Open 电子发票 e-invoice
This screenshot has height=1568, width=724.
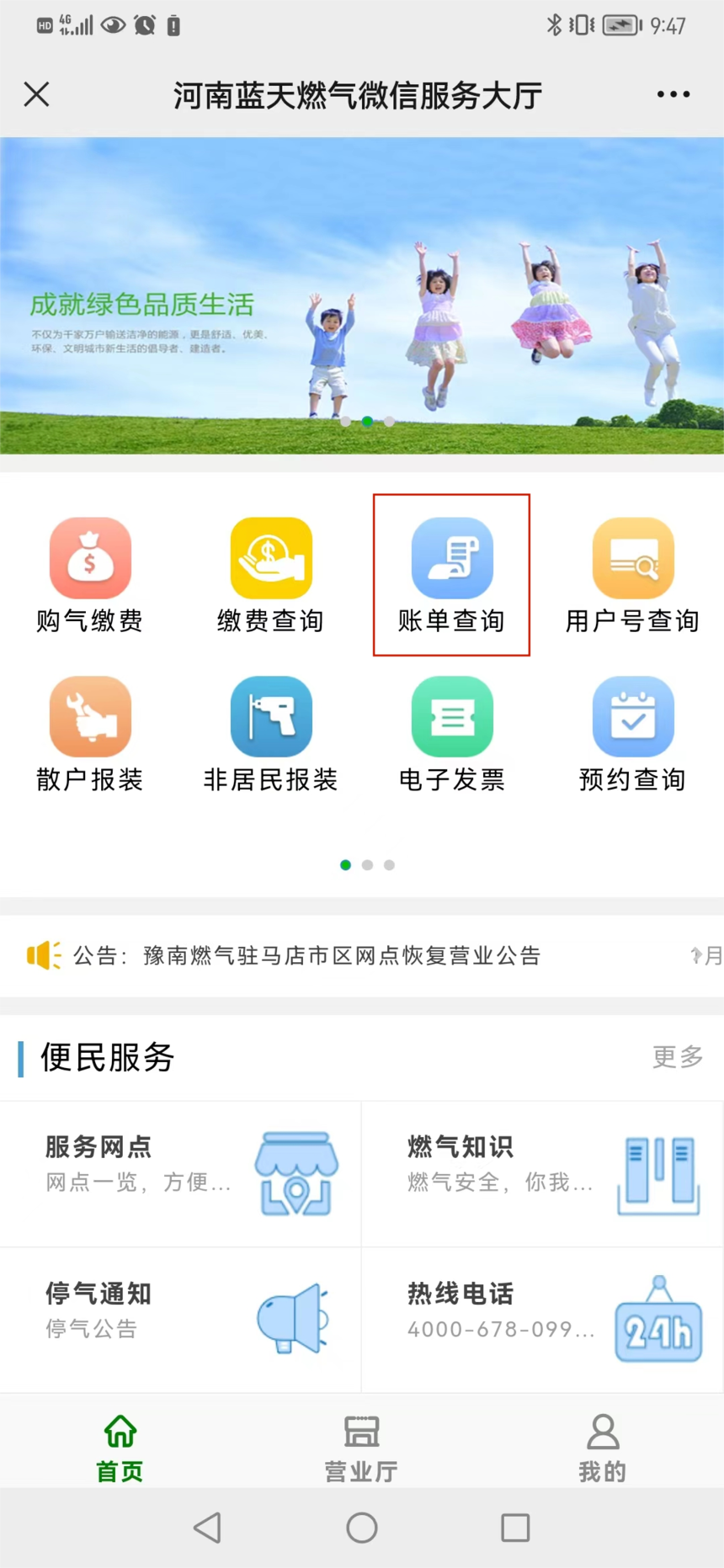pyautogui.click(x=452, y=734)
